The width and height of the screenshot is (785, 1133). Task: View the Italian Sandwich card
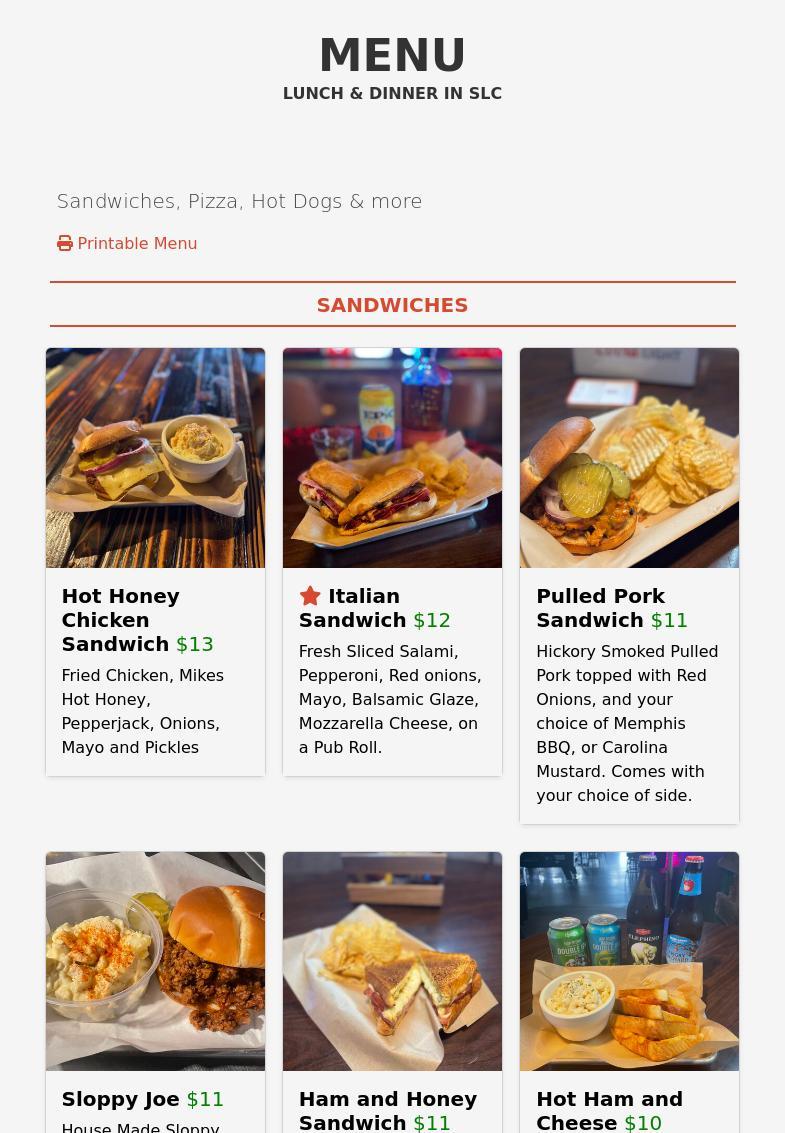coord(392,560)
